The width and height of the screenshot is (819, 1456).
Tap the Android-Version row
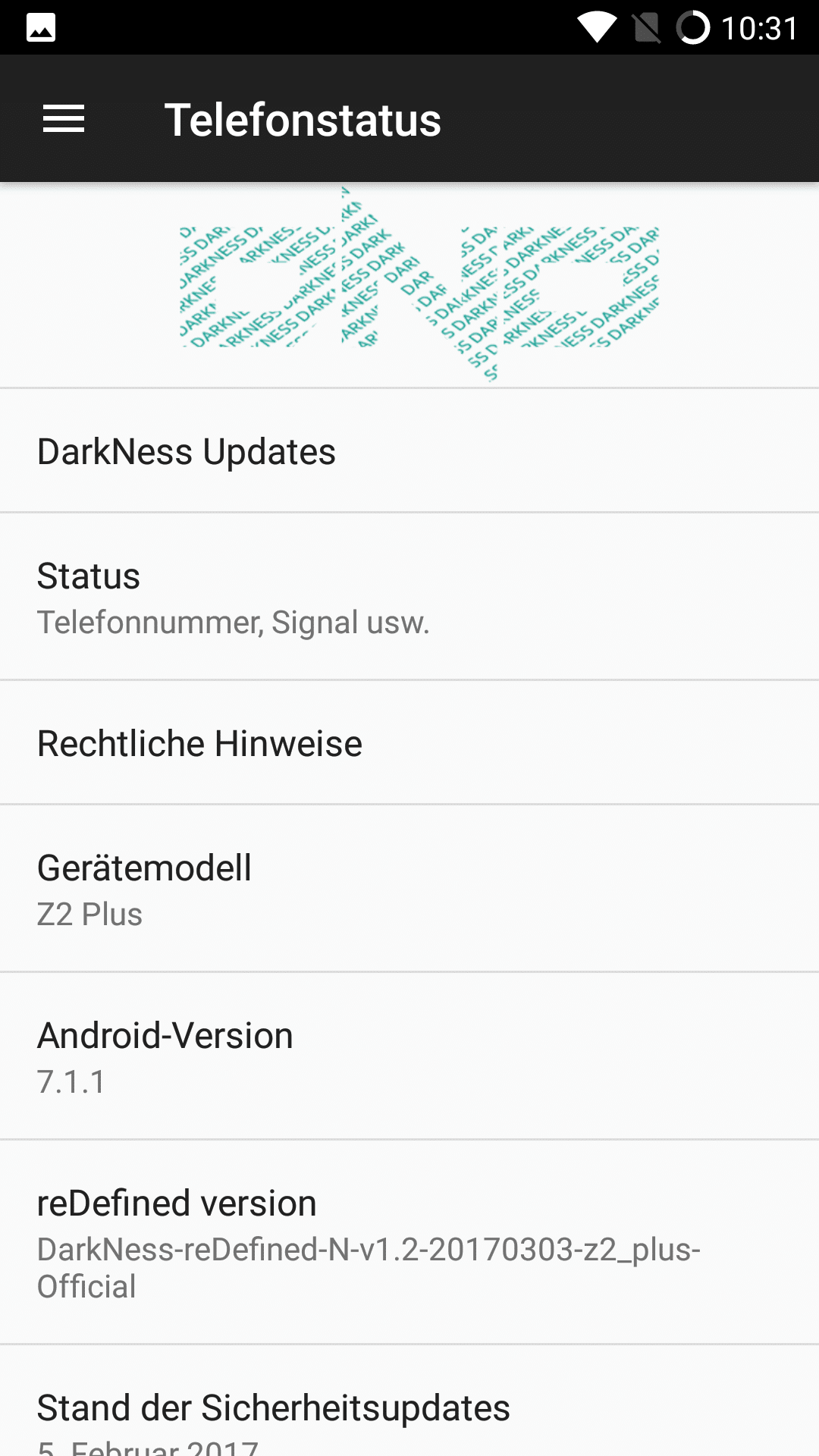pyautogui.click(x=409, y=1056)
